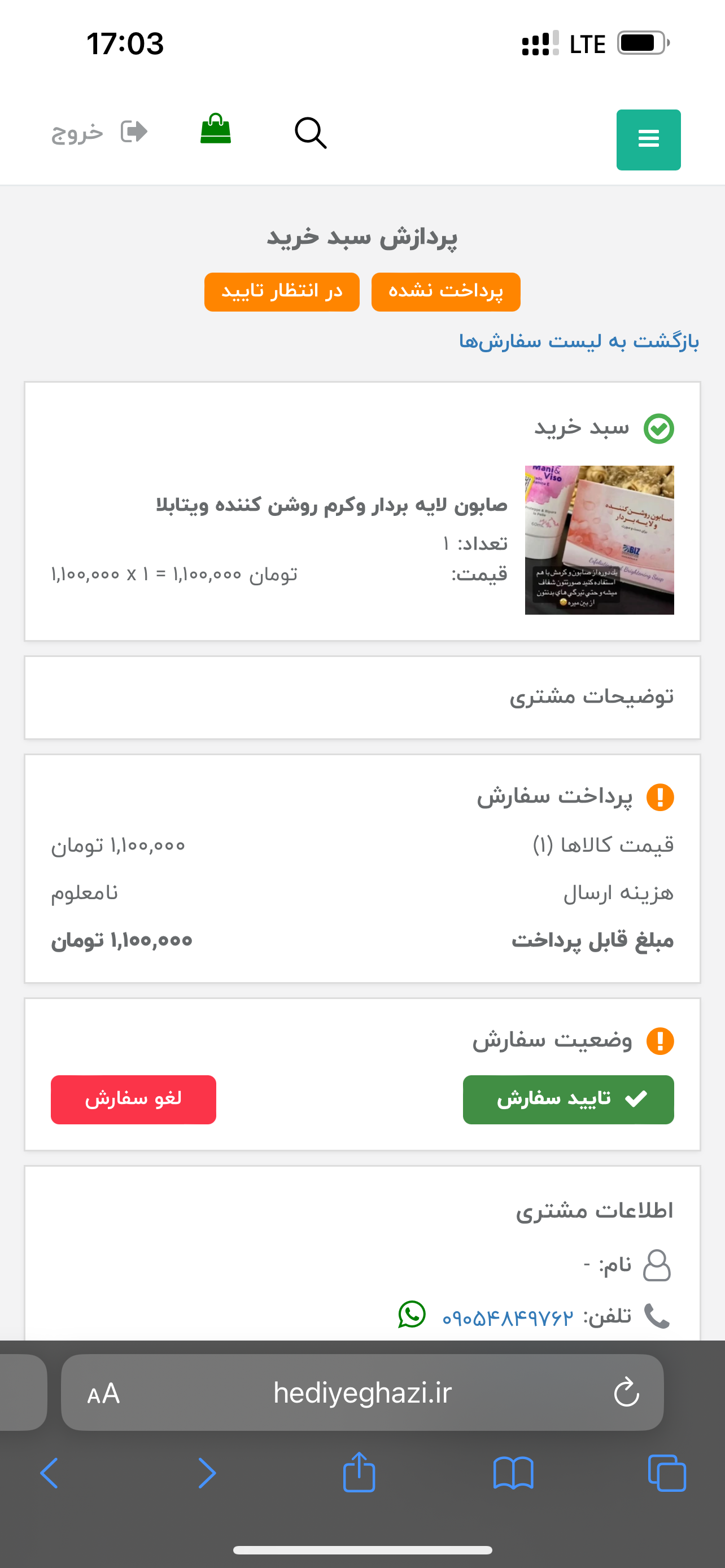Open the green hamburger menu
The width and height of the screenshot is (725, 1568).
(648, 139)
